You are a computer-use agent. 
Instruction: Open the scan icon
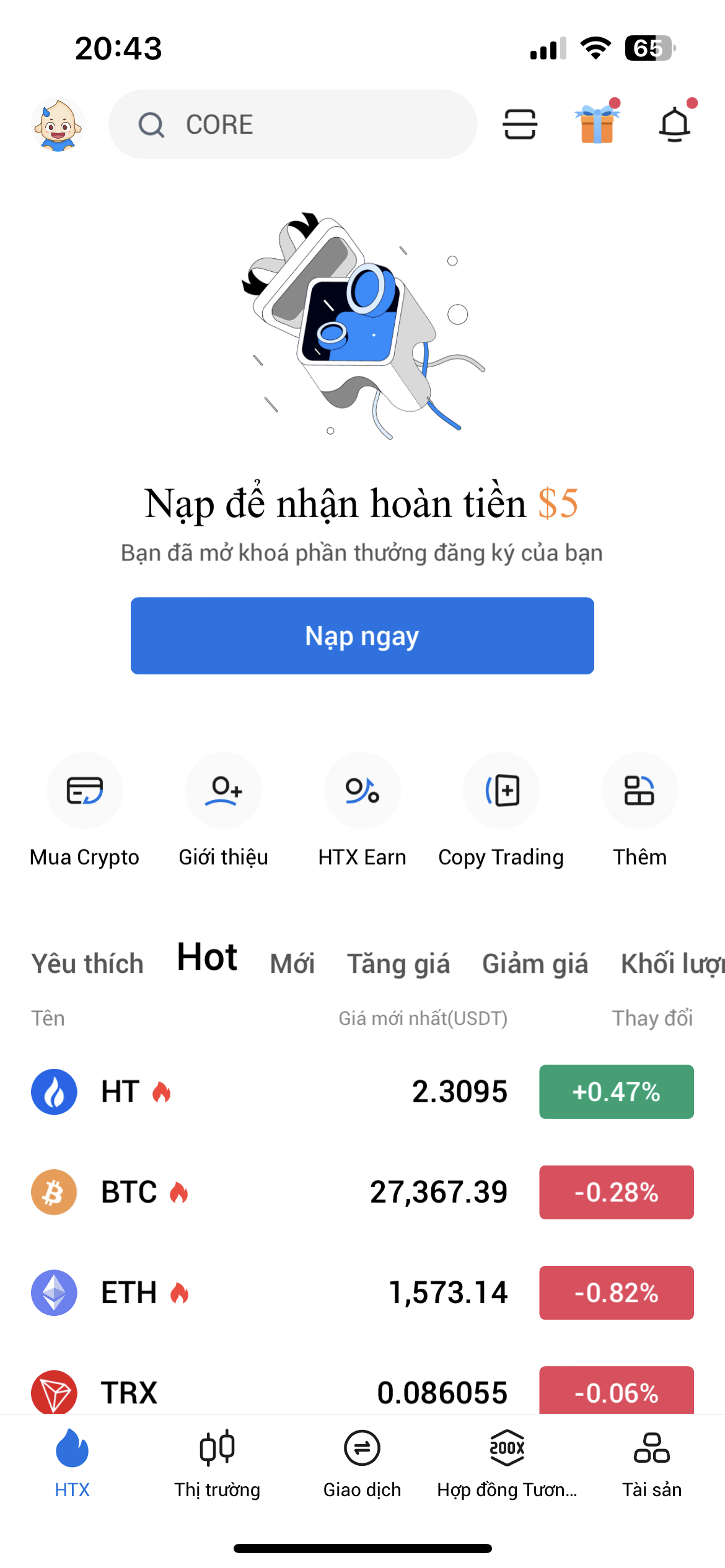pos(519,124)
